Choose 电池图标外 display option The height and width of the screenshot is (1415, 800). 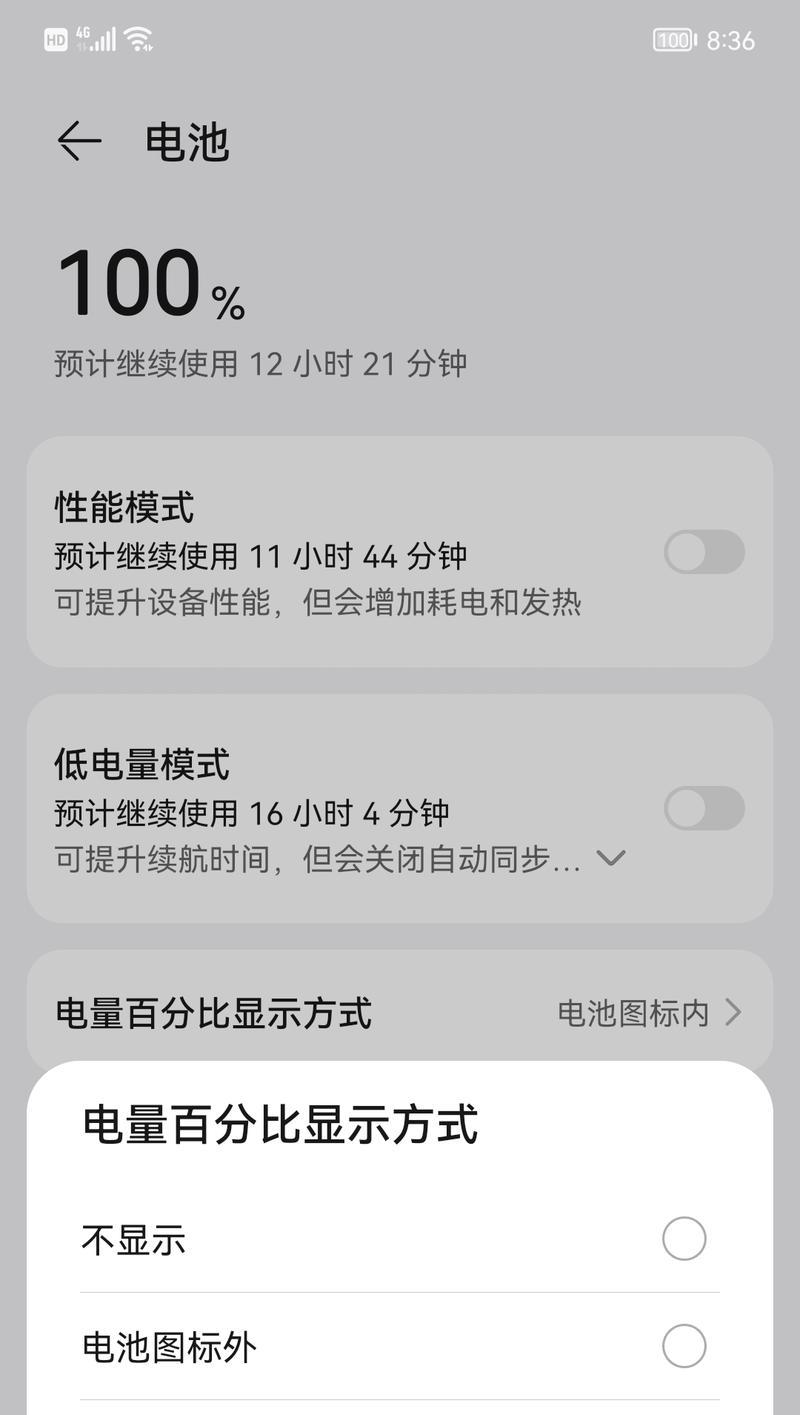point(683,1346)
